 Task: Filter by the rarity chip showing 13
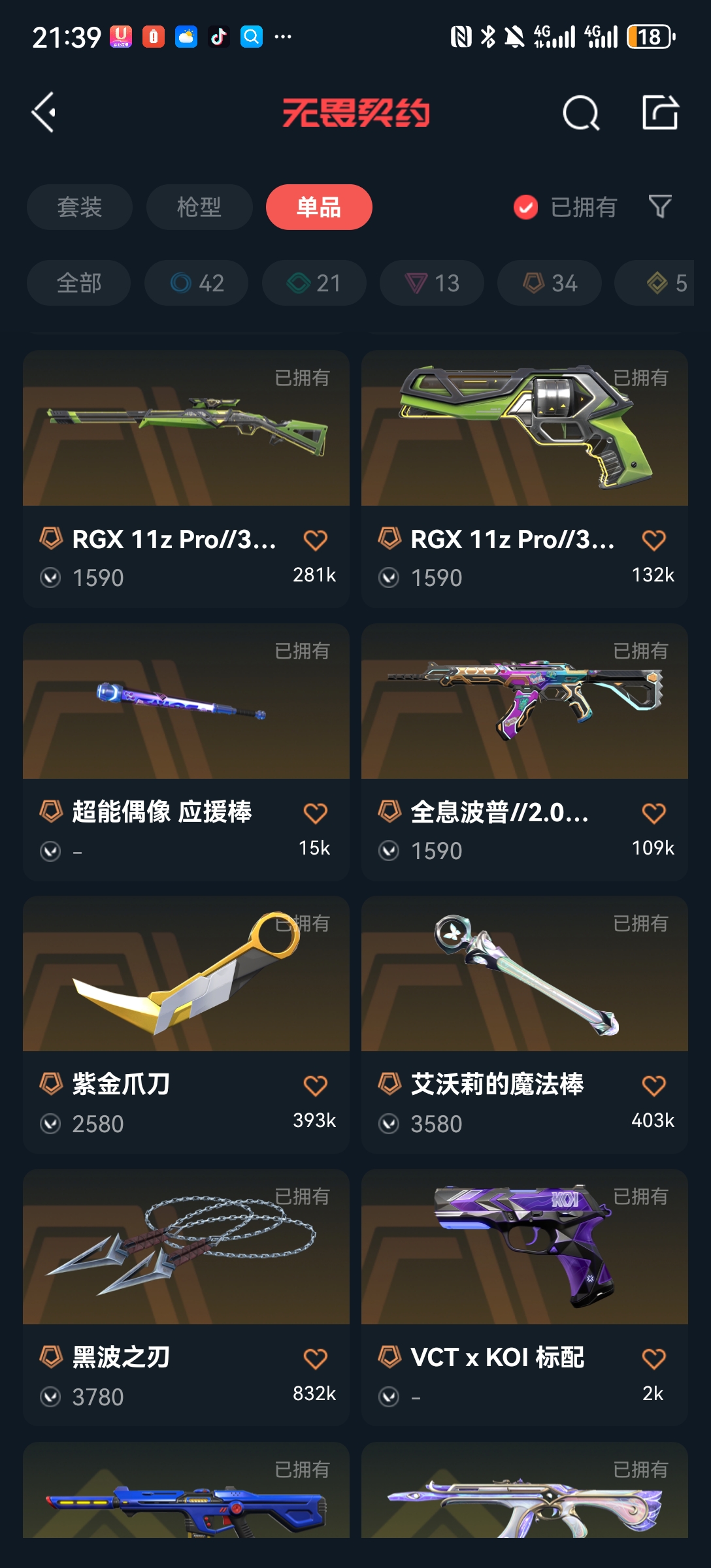click(x=431, y=283)
